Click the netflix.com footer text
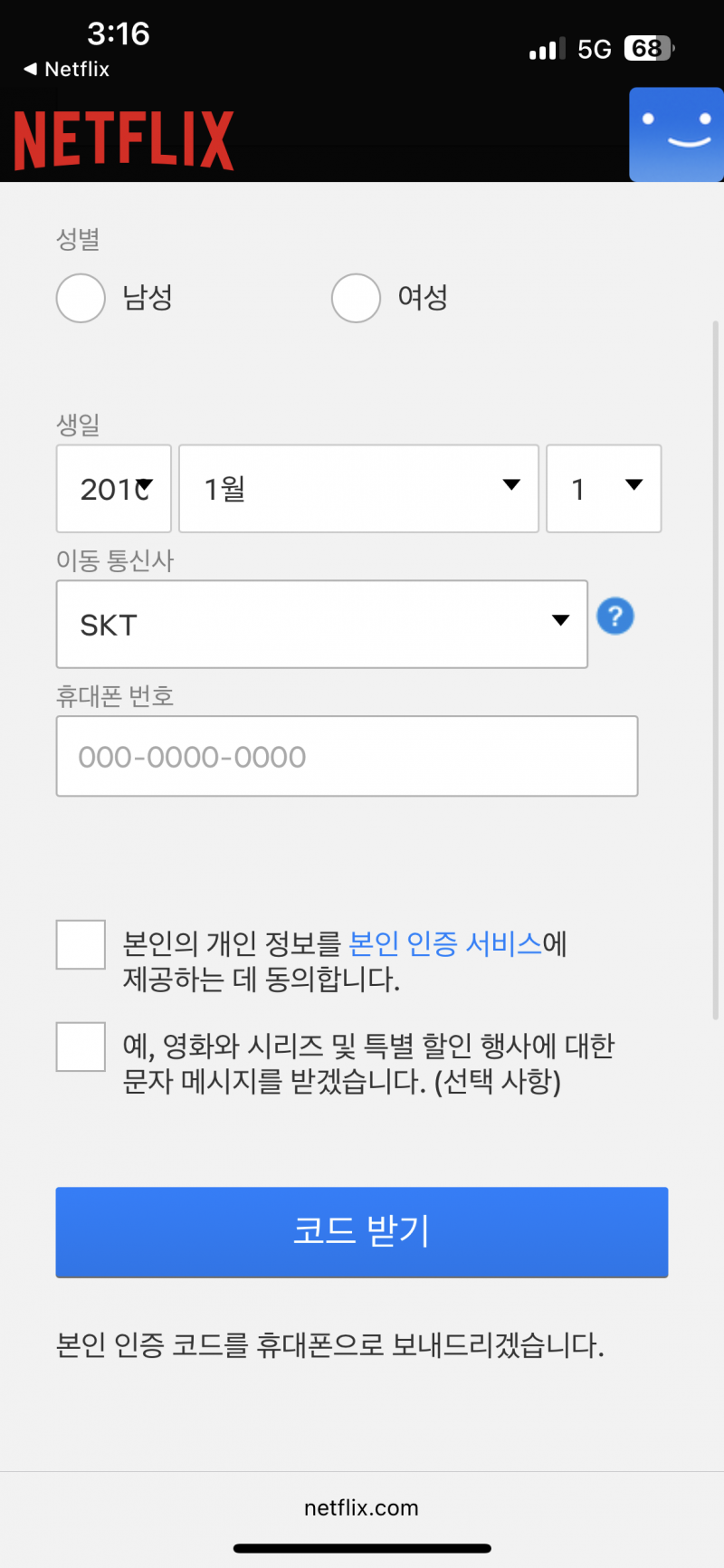Image resolution: width=724 pixels, height=1568 pixels. click(x=361, y=1507)
